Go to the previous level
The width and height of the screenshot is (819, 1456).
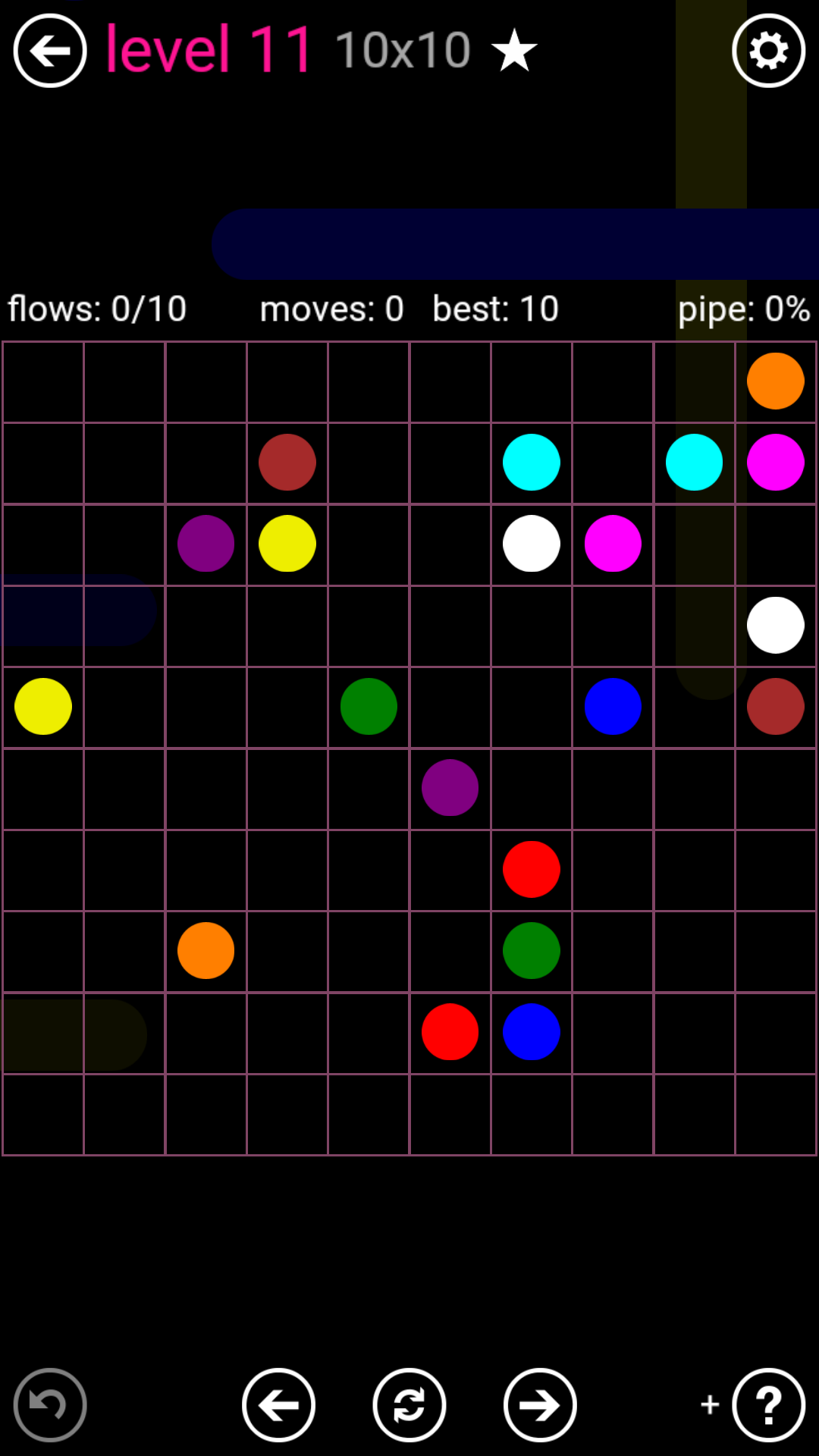coord(278,1405)
